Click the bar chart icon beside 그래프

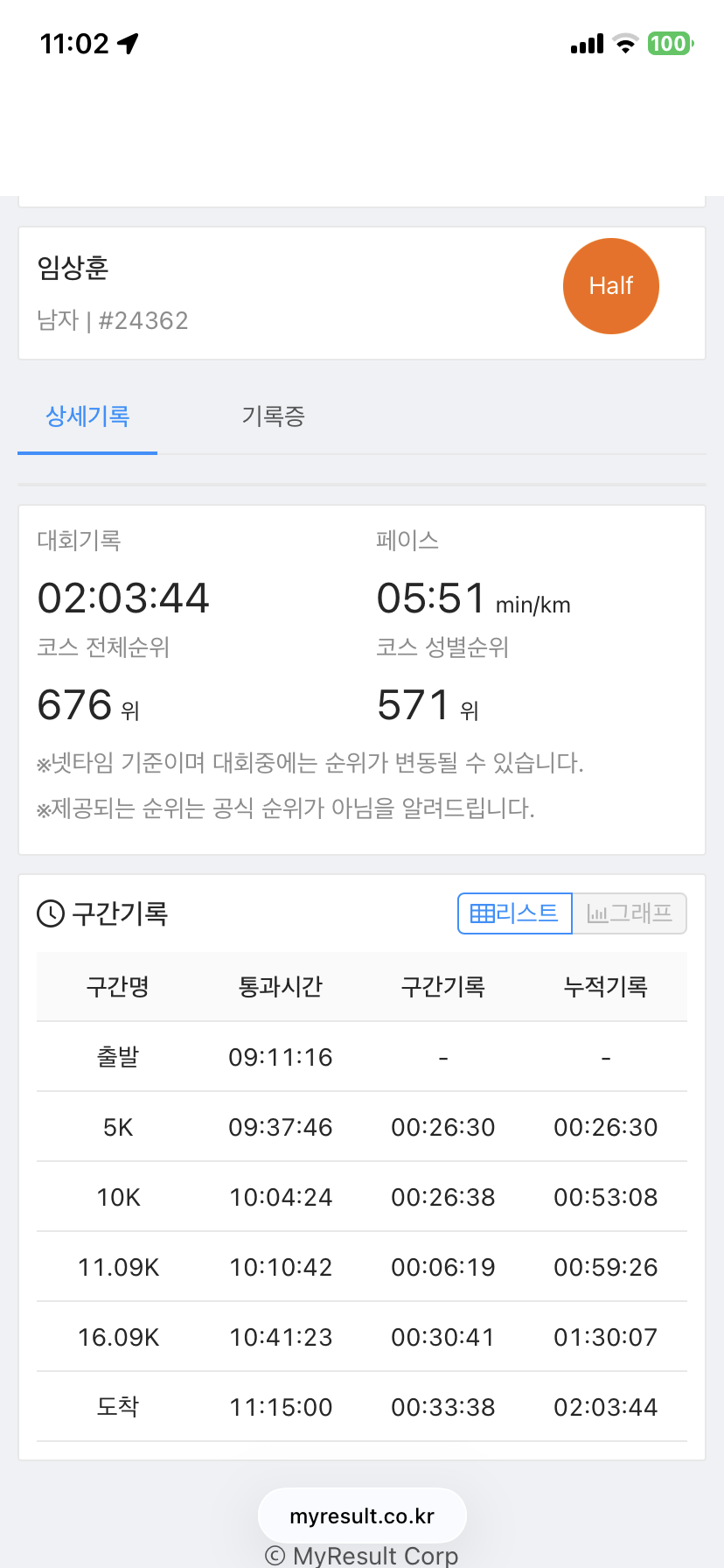pos(597,913)
